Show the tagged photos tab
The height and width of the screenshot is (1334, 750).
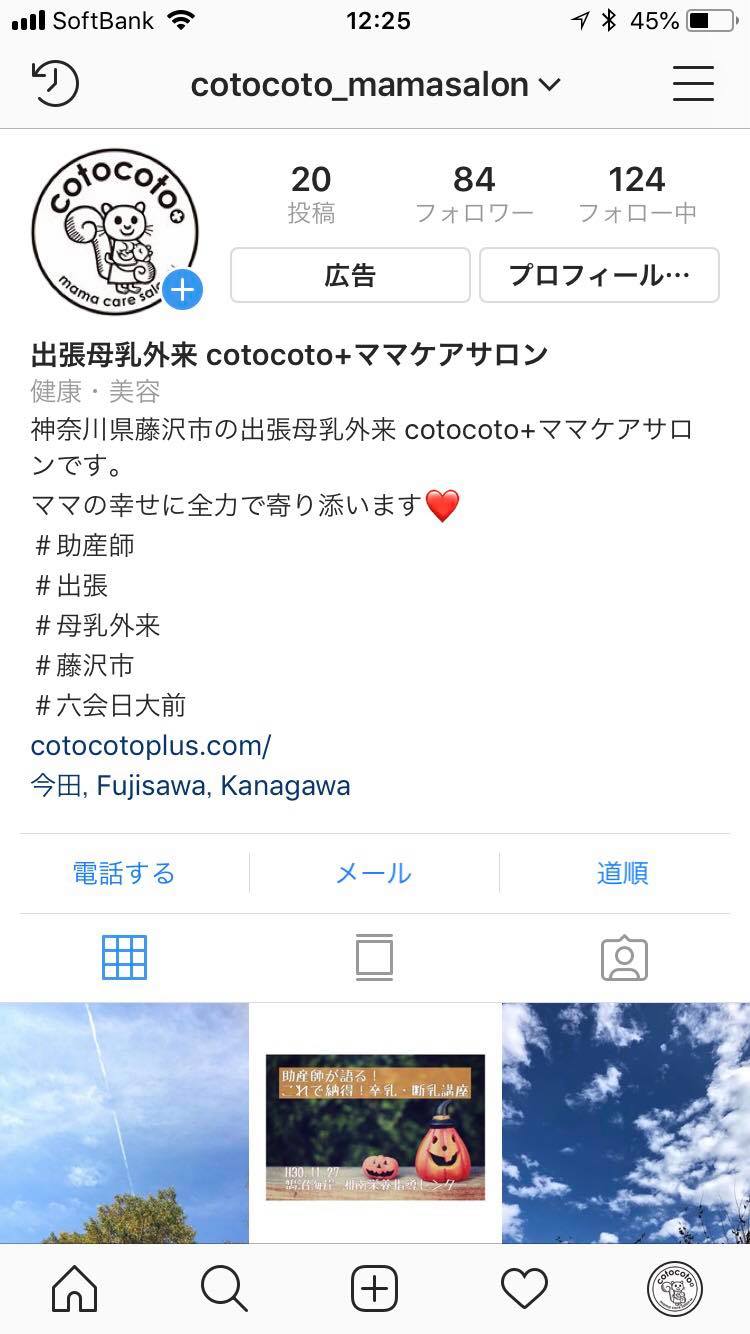[624, 958]
